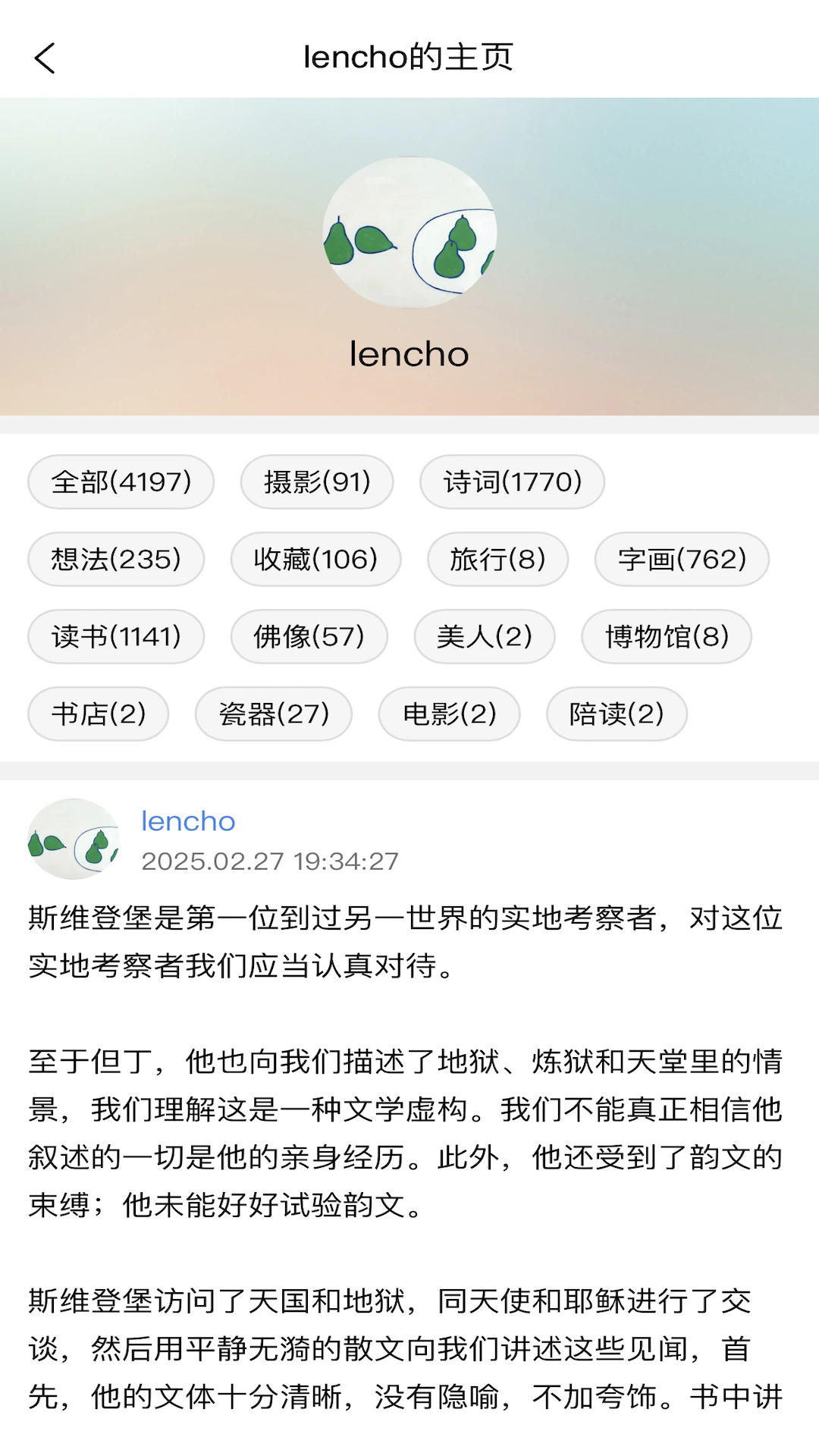Tap the 收藏(106) filter chip
Image resolution: width=819 pixels, height=1456 pixels.
click(315, 560)
